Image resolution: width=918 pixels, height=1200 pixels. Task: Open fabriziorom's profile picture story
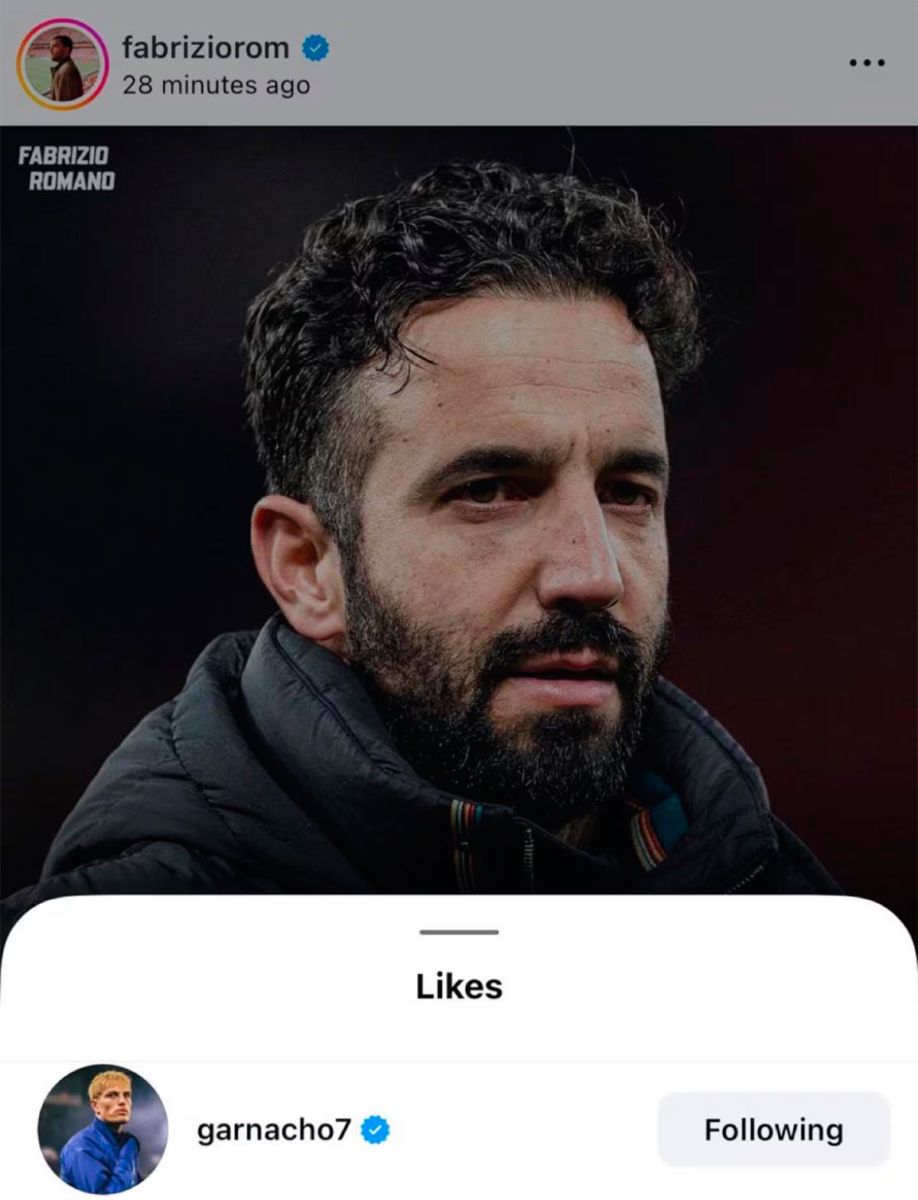61,64
